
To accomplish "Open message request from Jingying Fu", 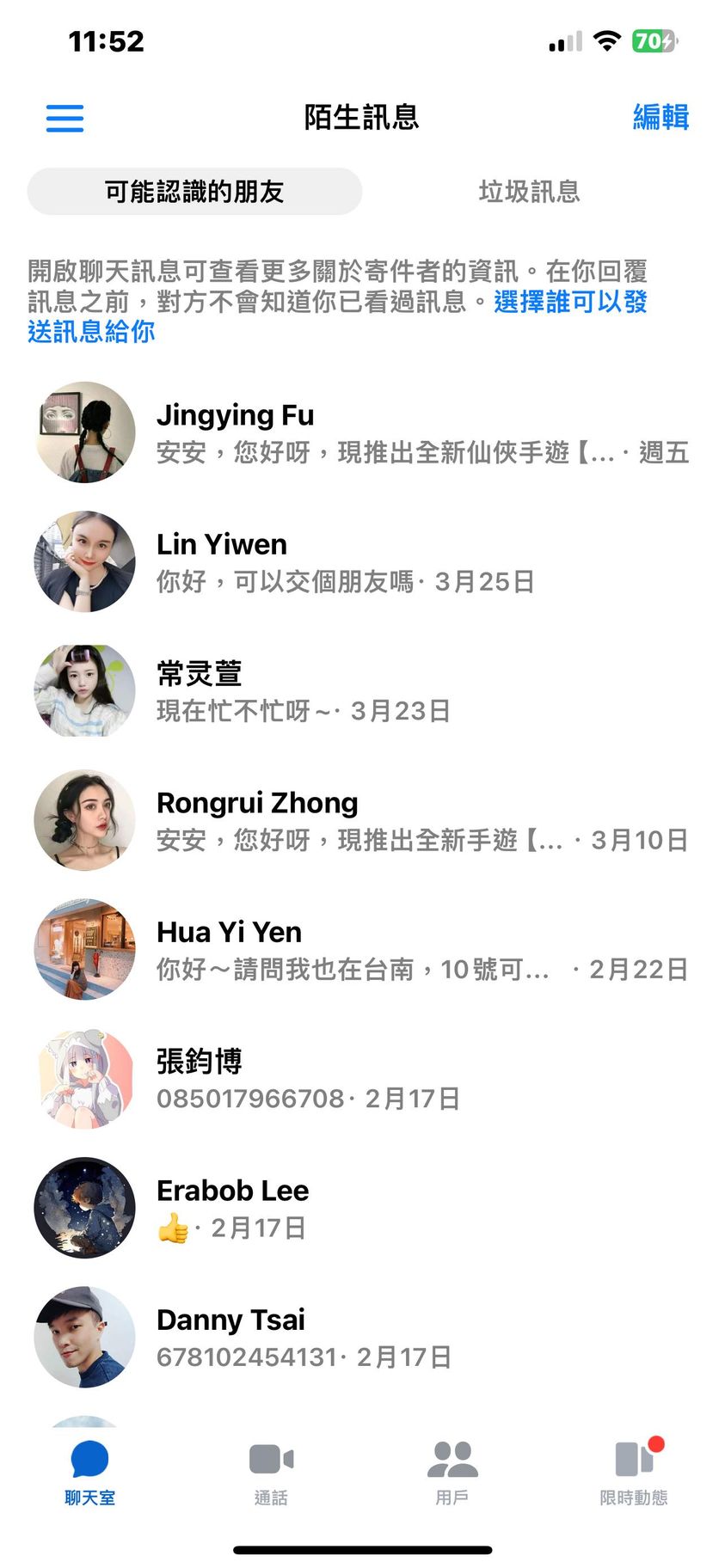I will pyautogui.click(x=361, y=432).
